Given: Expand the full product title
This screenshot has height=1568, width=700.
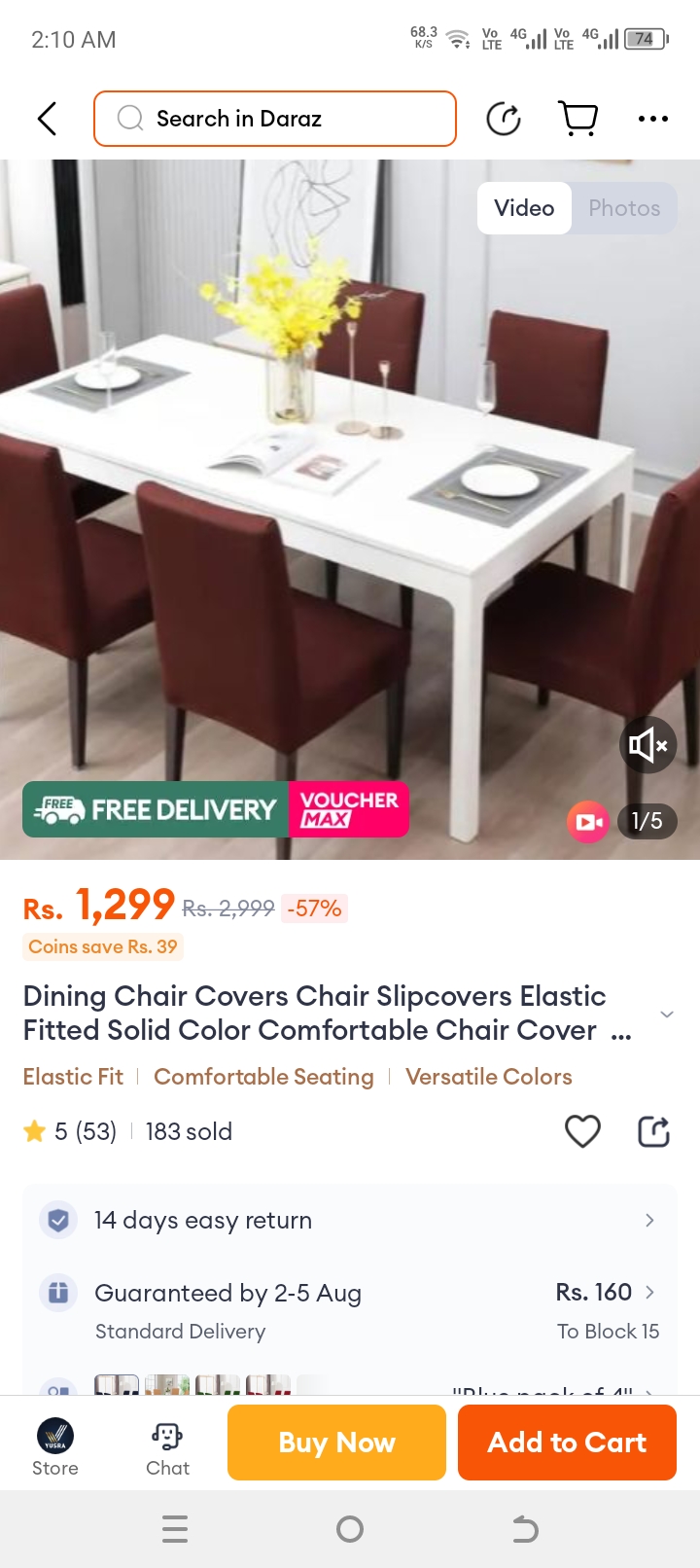Looking at the screenshot, I should click(x=667, y=1014).
